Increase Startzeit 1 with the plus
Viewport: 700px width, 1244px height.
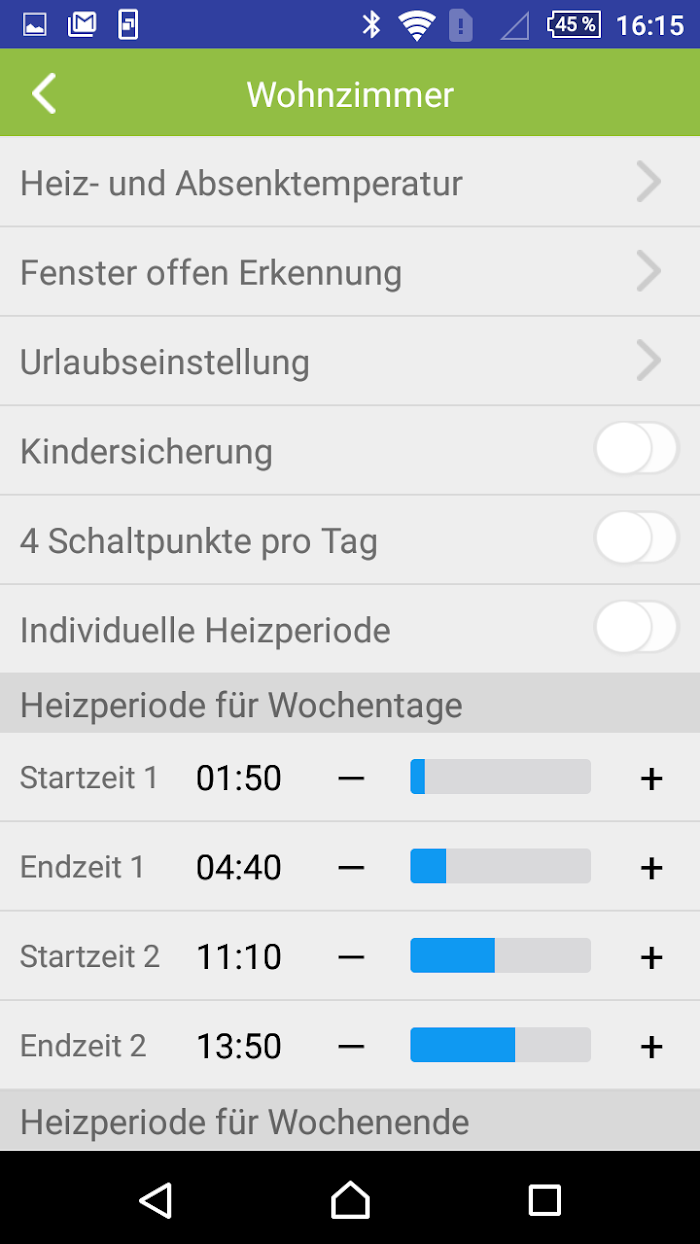click(652, 778)
